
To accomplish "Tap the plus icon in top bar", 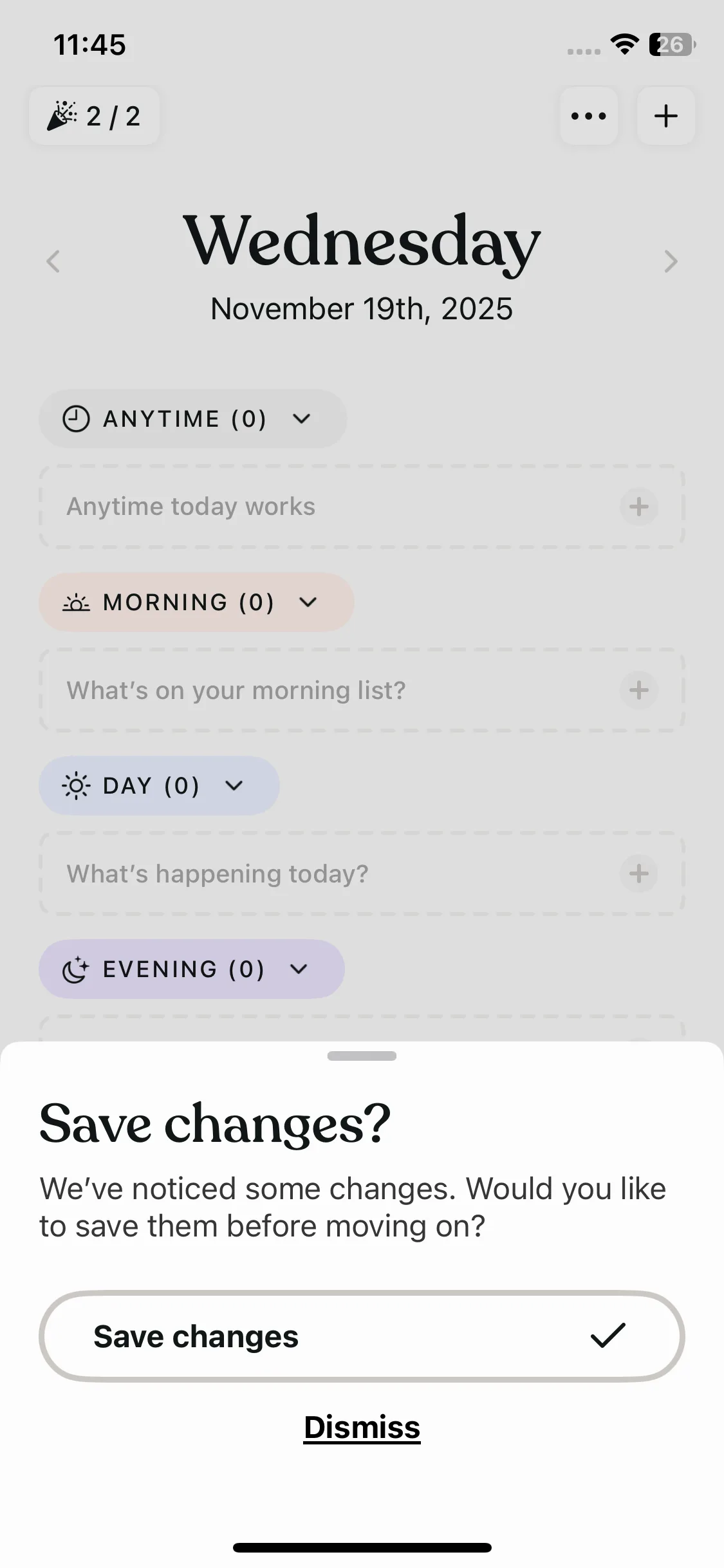I will pos(666,116).
